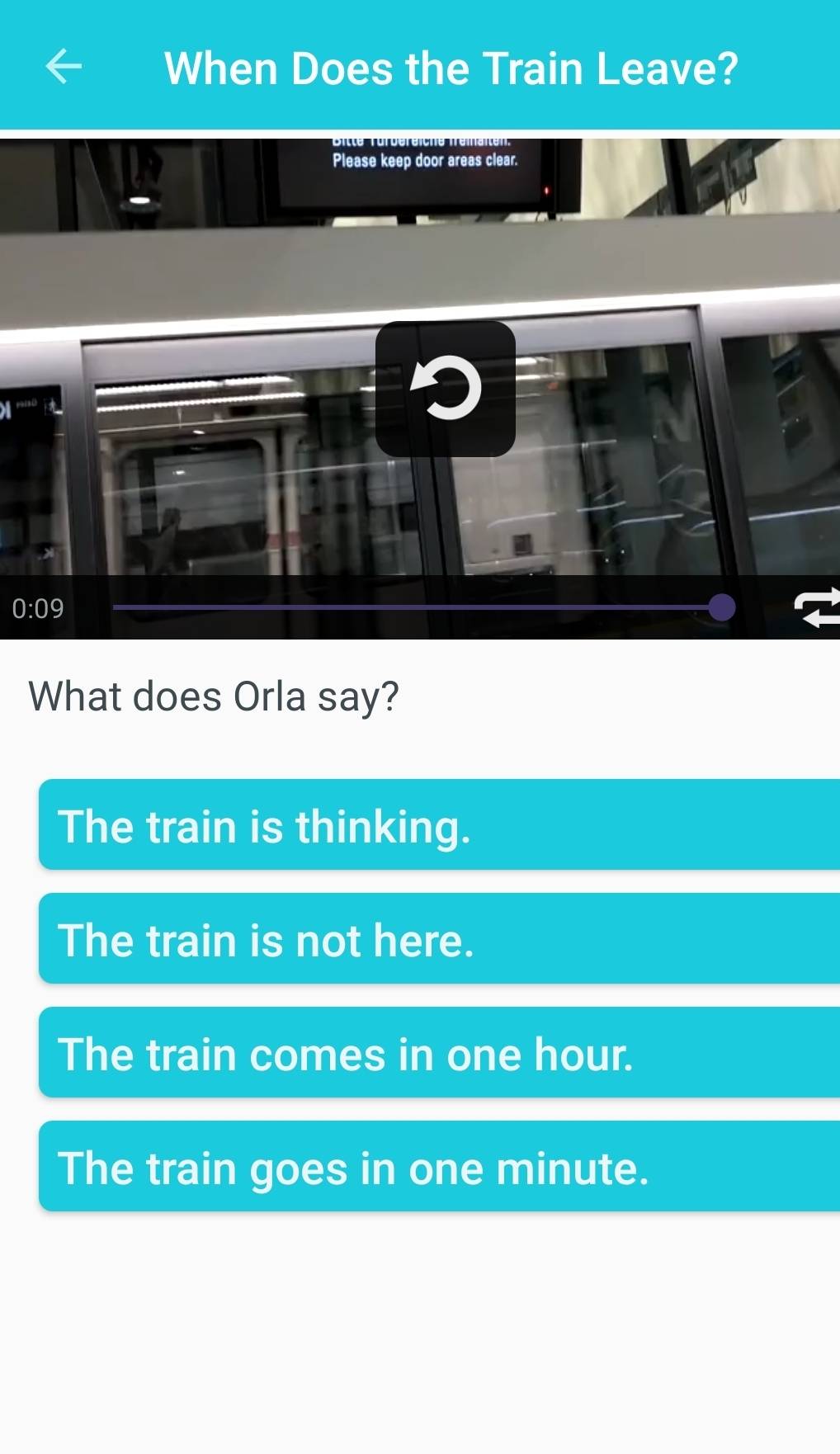Answer "The train goes in one minute."

click(439, 1167)
